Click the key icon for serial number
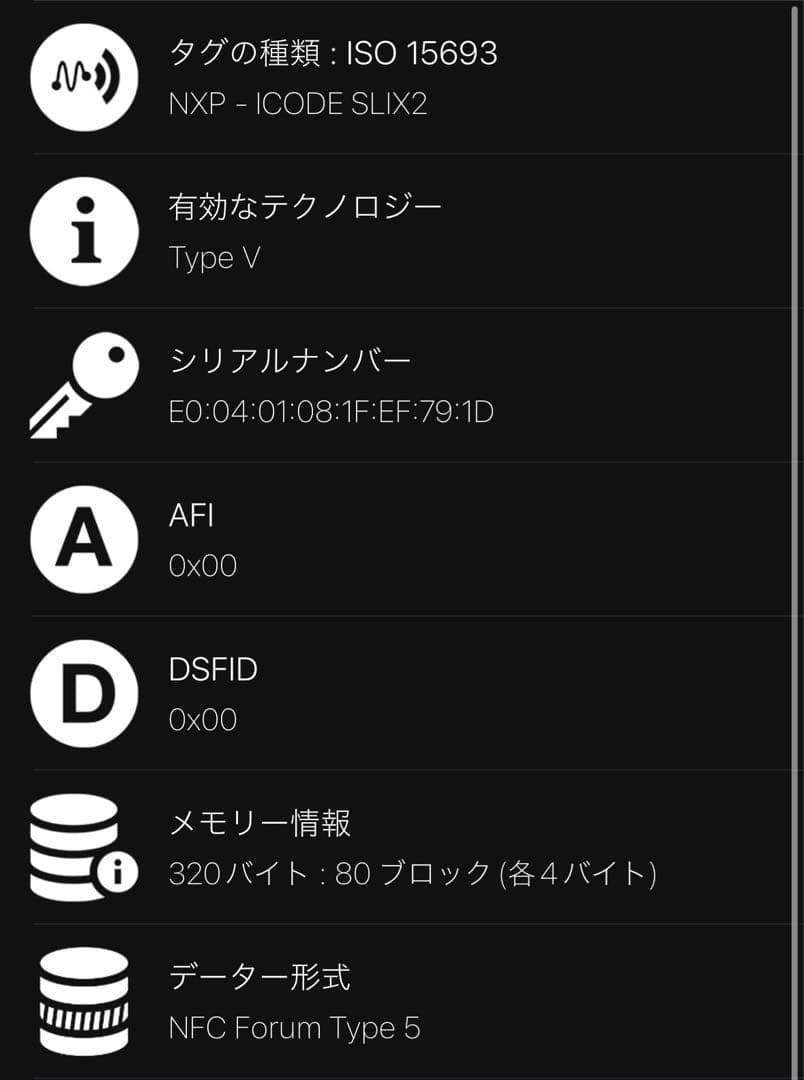The image size is (804, 1080). pyautogui.click(x=83, y=381)
